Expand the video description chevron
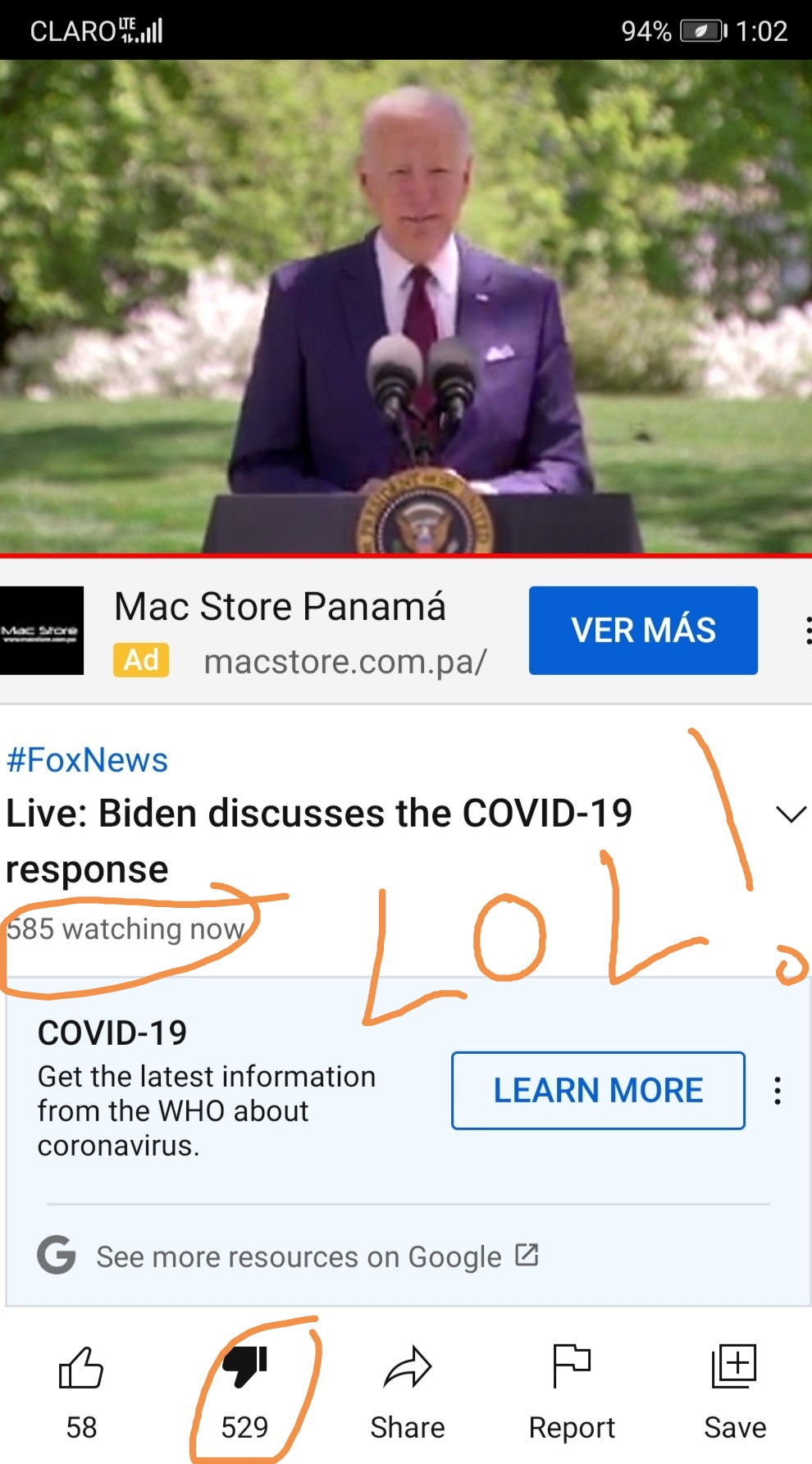812x1464 pixels. pyautogui.click(x=791, y=814)
